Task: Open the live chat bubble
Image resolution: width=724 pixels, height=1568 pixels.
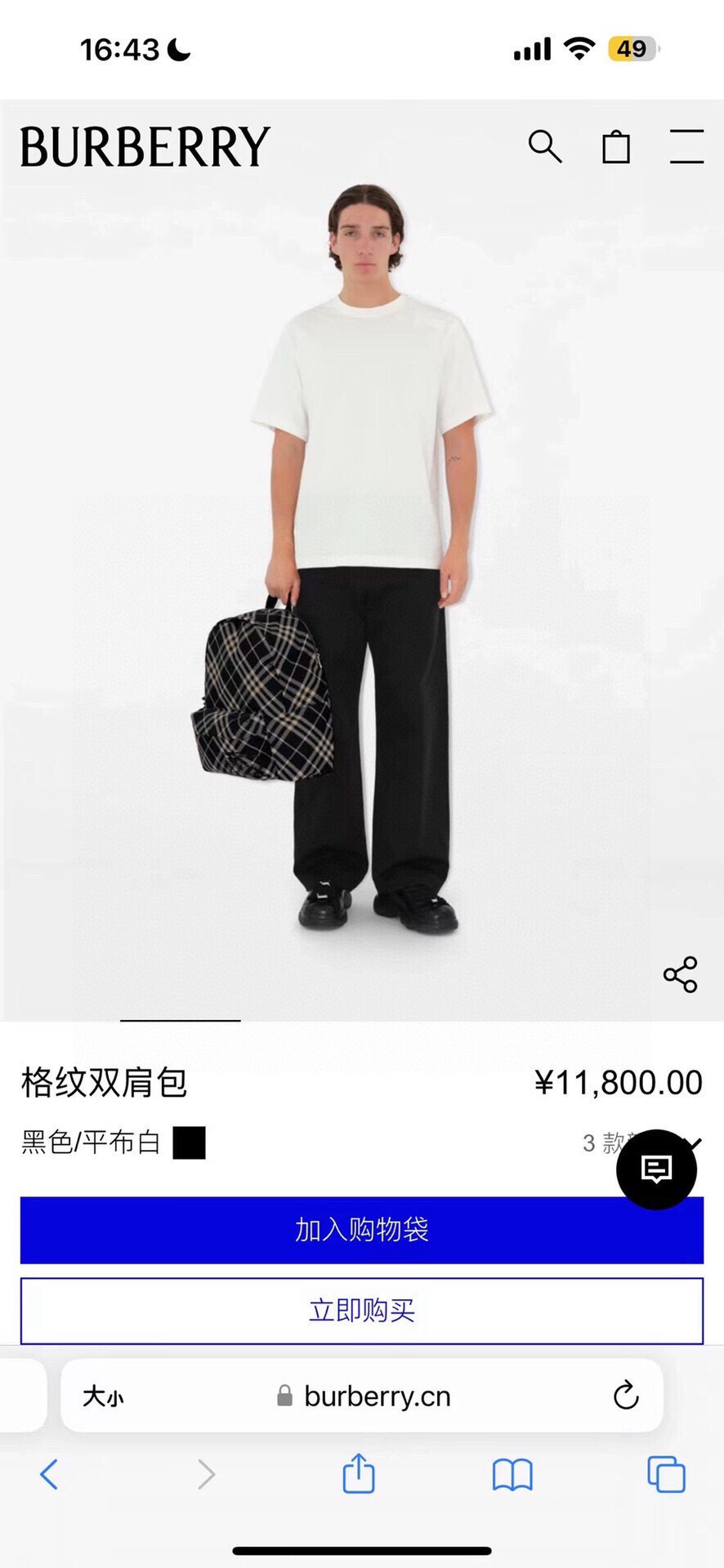Action: tap(656, 1169)
